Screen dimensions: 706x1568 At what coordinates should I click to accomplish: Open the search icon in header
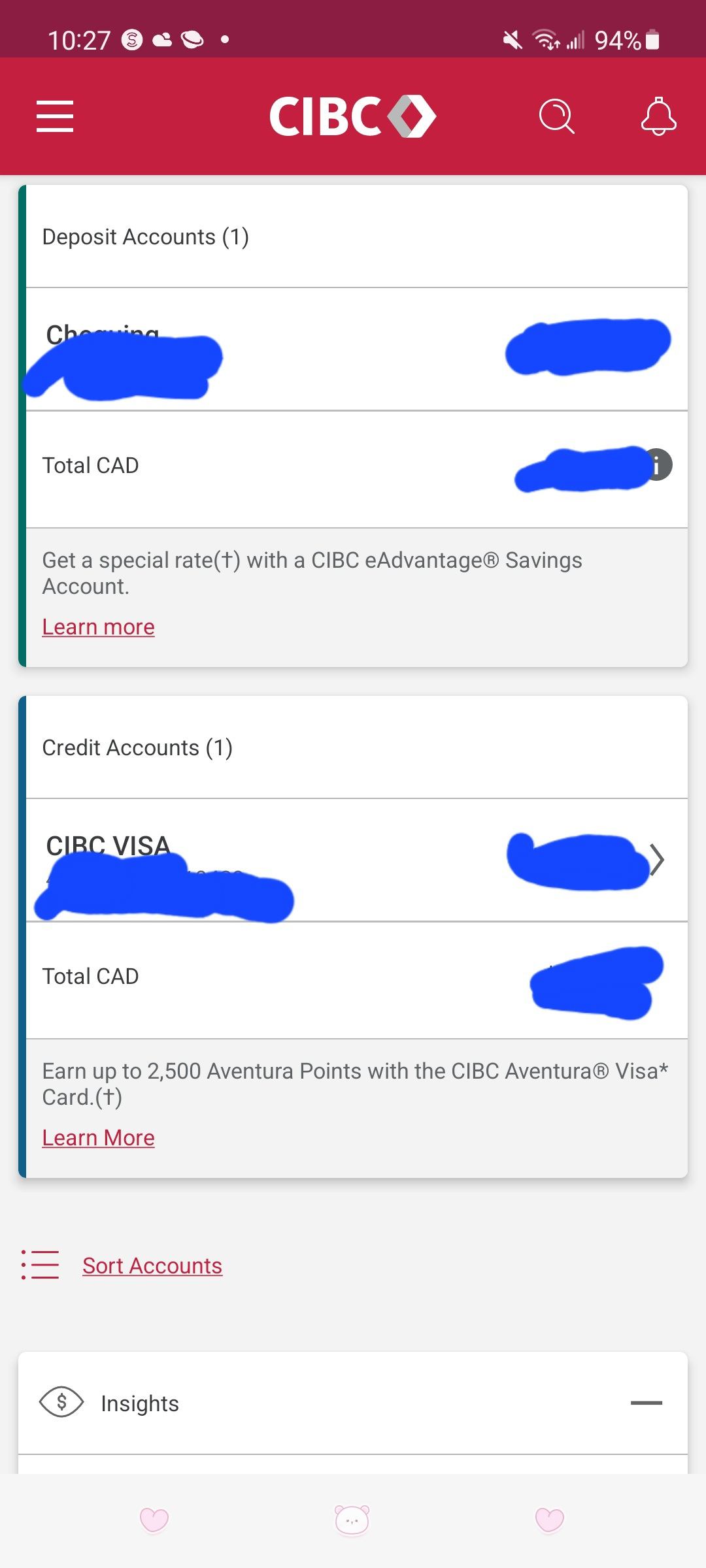pos(556,117)
